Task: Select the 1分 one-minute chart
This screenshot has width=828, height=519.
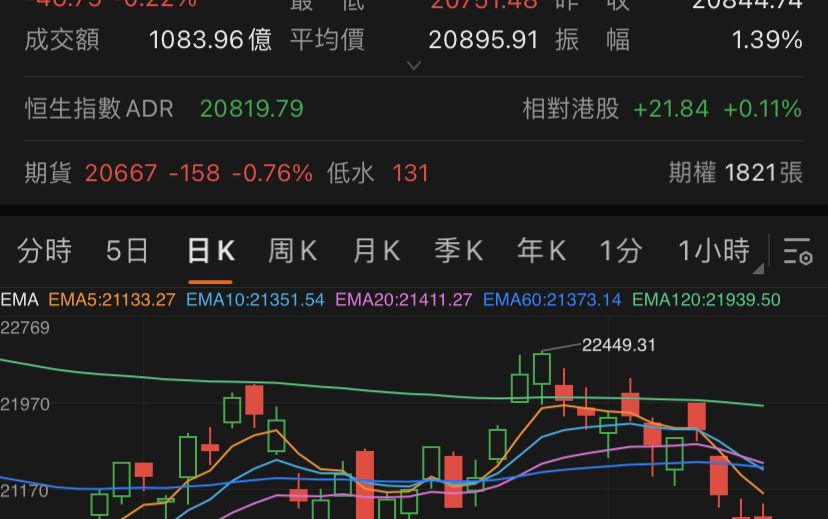Action: [x=620, y=250]
